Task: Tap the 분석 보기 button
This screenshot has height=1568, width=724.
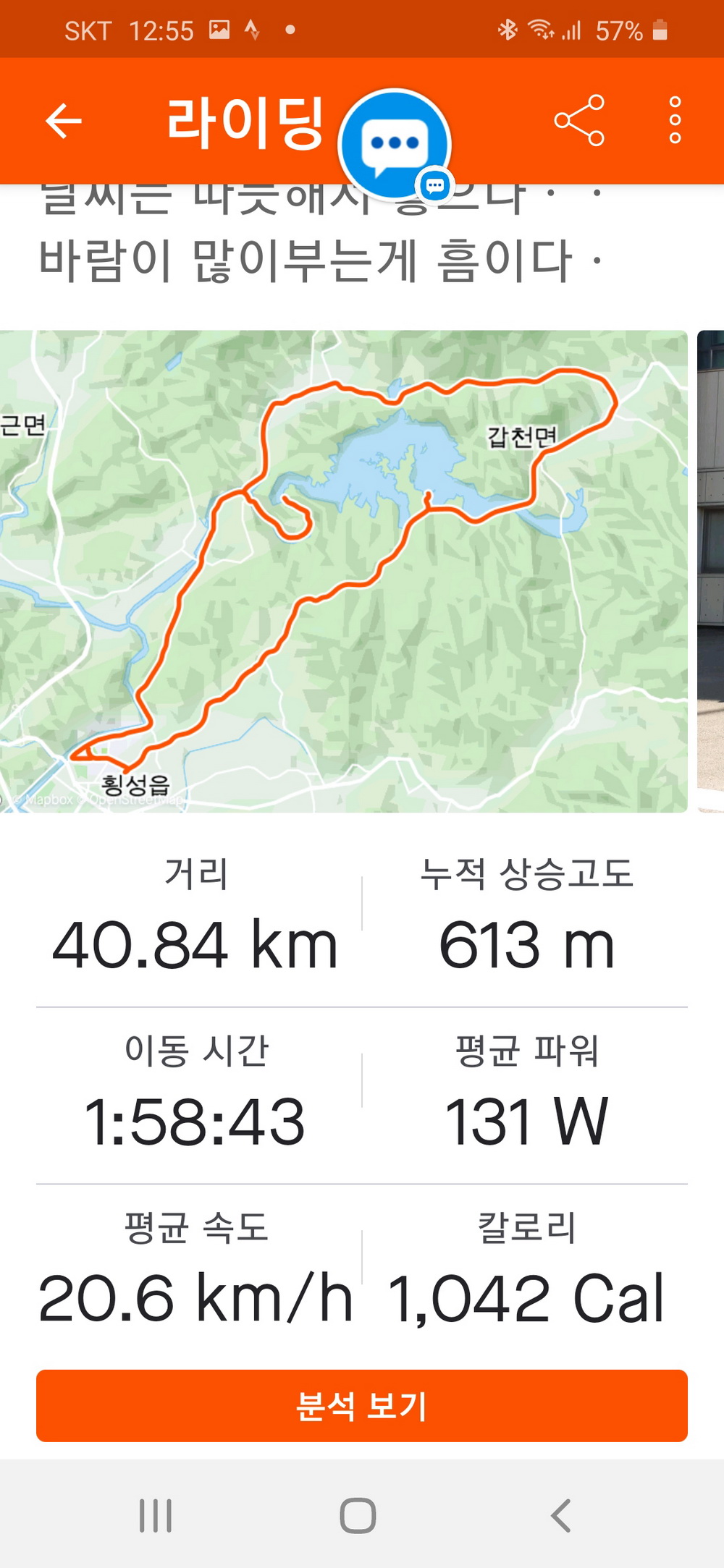Action: coord(362,1406)
